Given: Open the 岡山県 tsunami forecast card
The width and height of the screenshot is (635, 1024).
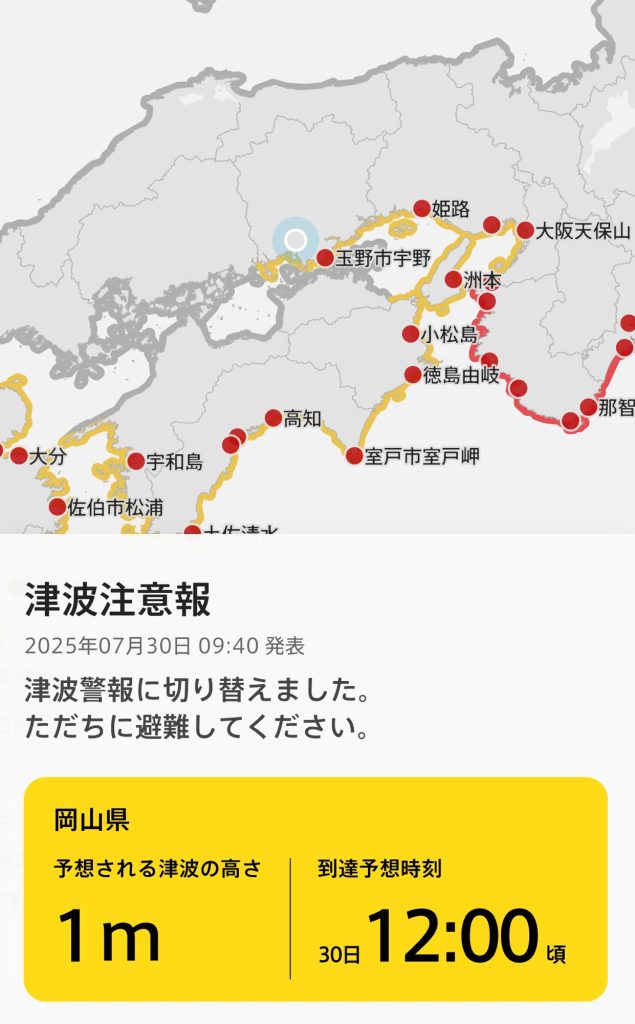Looking at the screenshot, I should [x=316, y=889].
